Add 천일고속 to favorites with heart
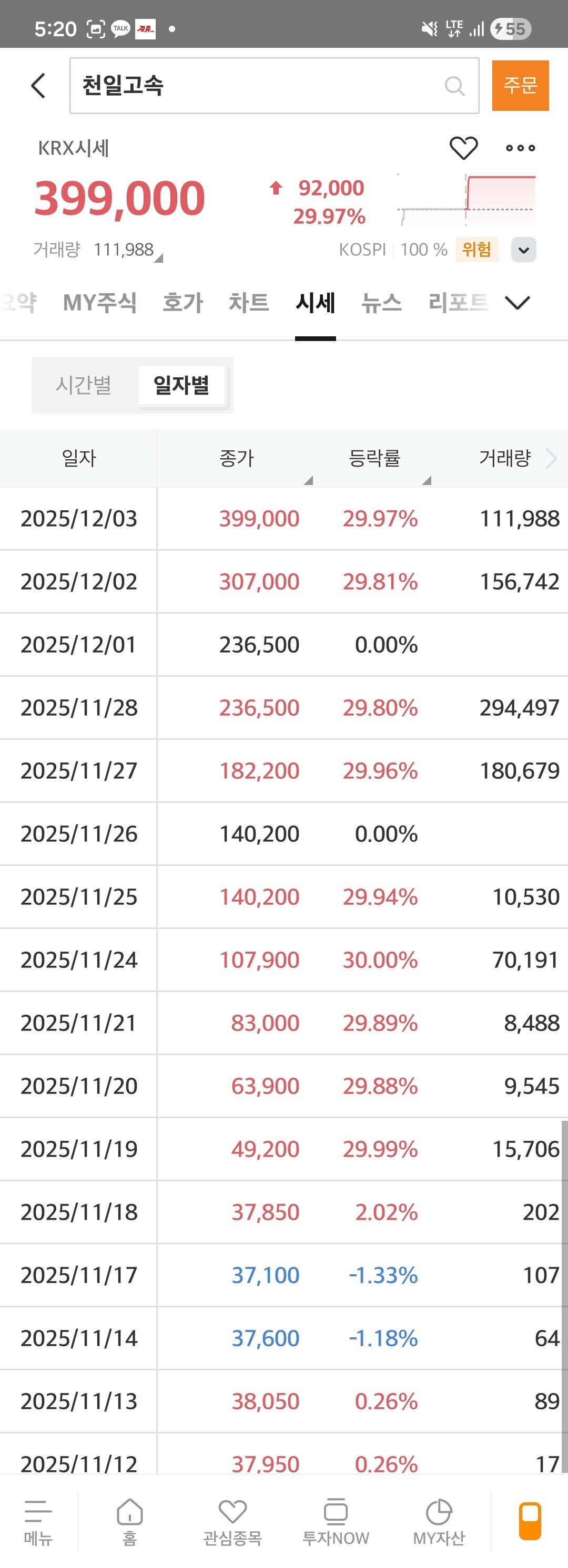 tap(463, 148)
